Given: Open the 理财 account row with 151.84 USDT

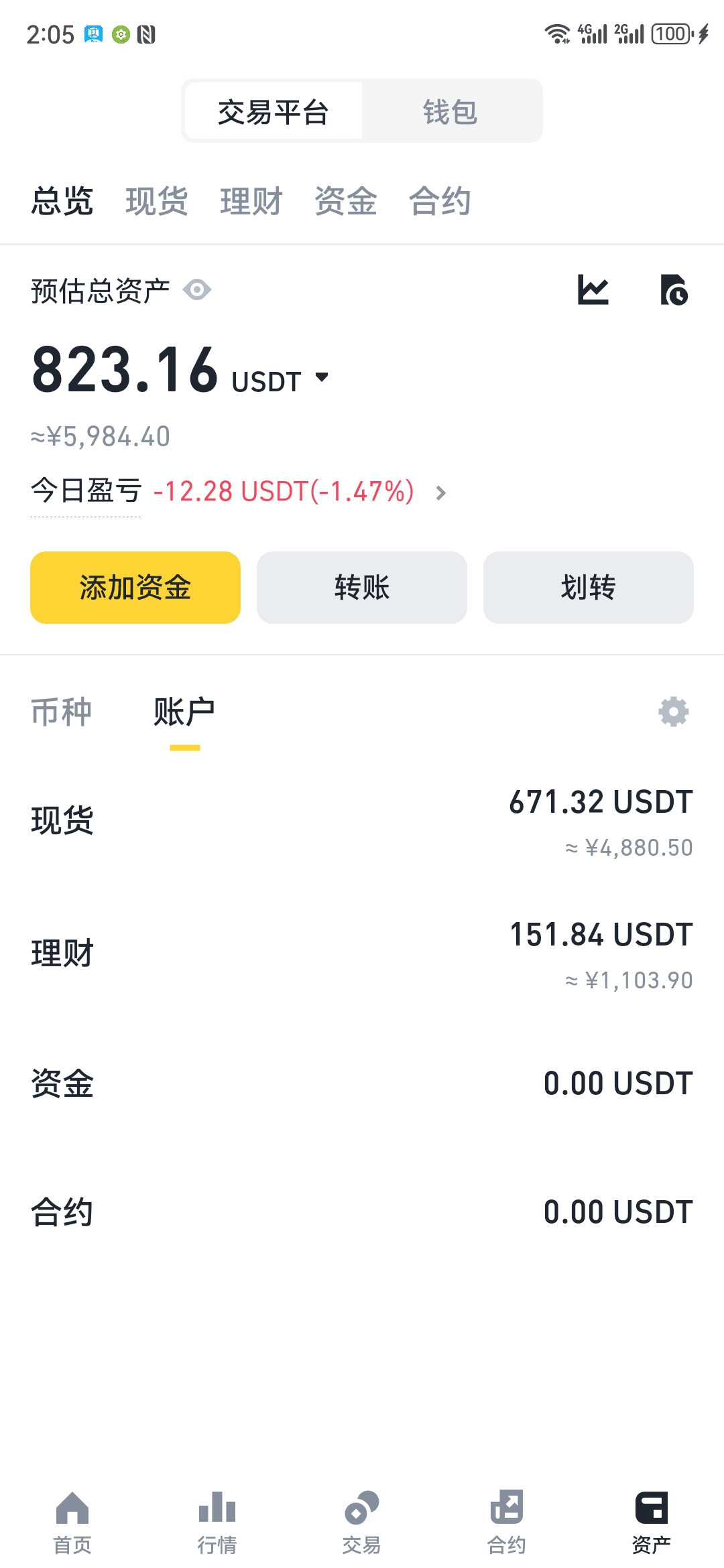Looking at the screenshot, I should (362, 954).
